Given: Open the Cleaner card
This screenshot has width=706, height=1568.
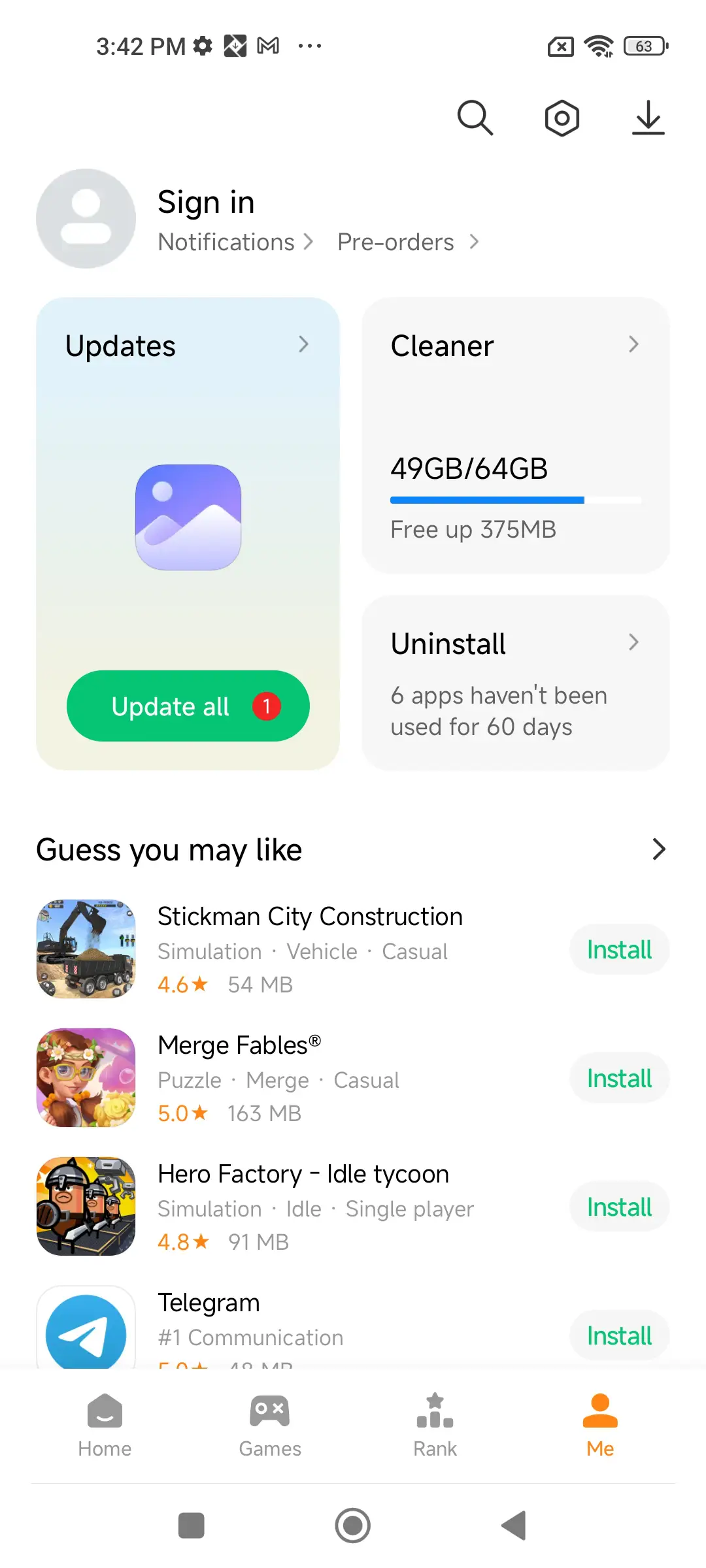Looking at the screenshot, I should coord(515,435).
